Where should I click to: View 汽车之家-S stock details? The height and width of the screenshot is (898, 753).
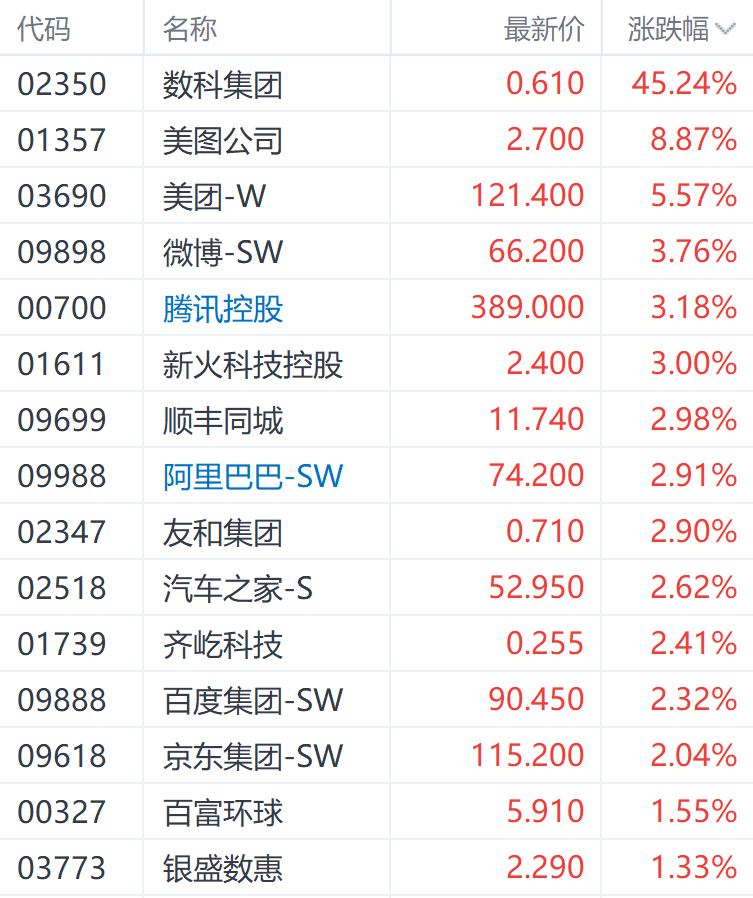[238, 588]
